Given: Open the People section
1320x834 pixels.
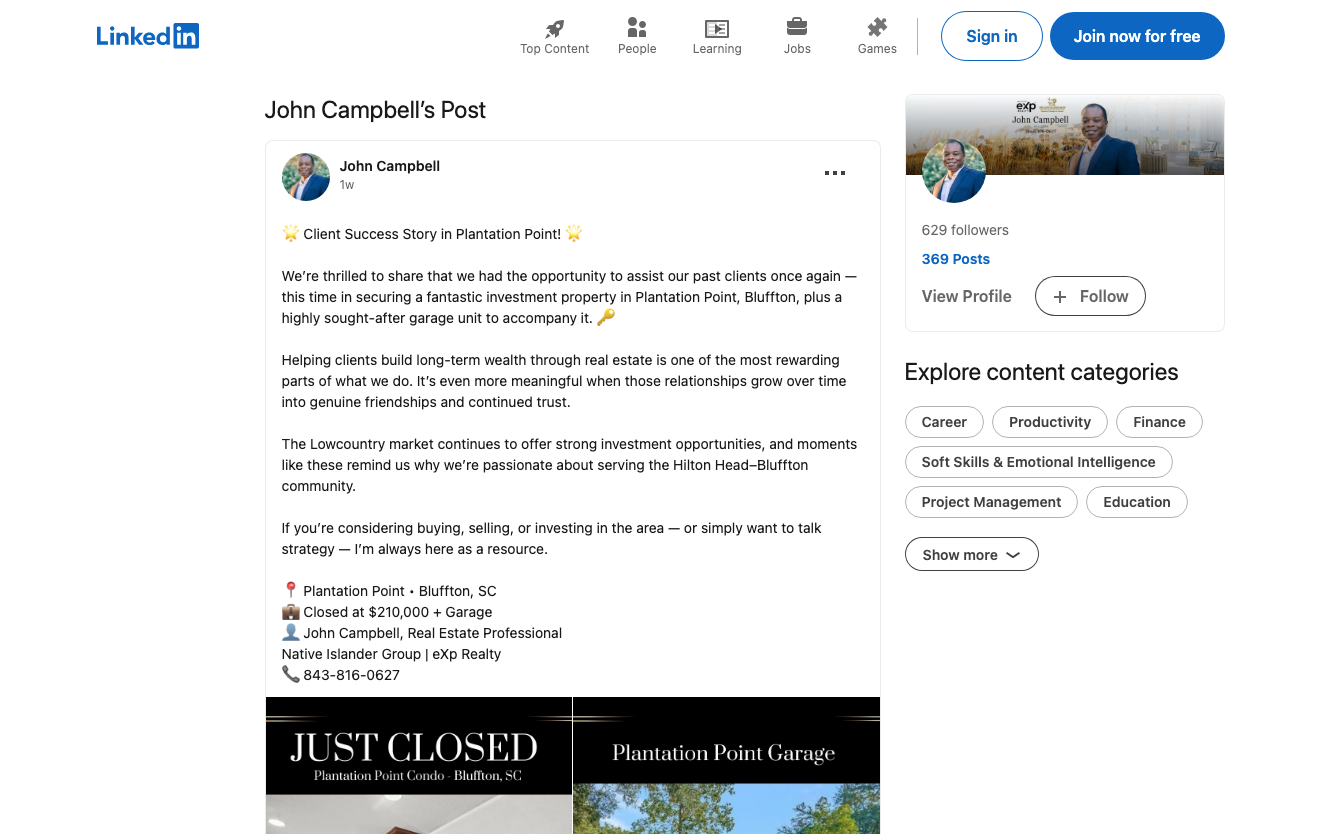Looking at the screenshot, I should 636,37.
